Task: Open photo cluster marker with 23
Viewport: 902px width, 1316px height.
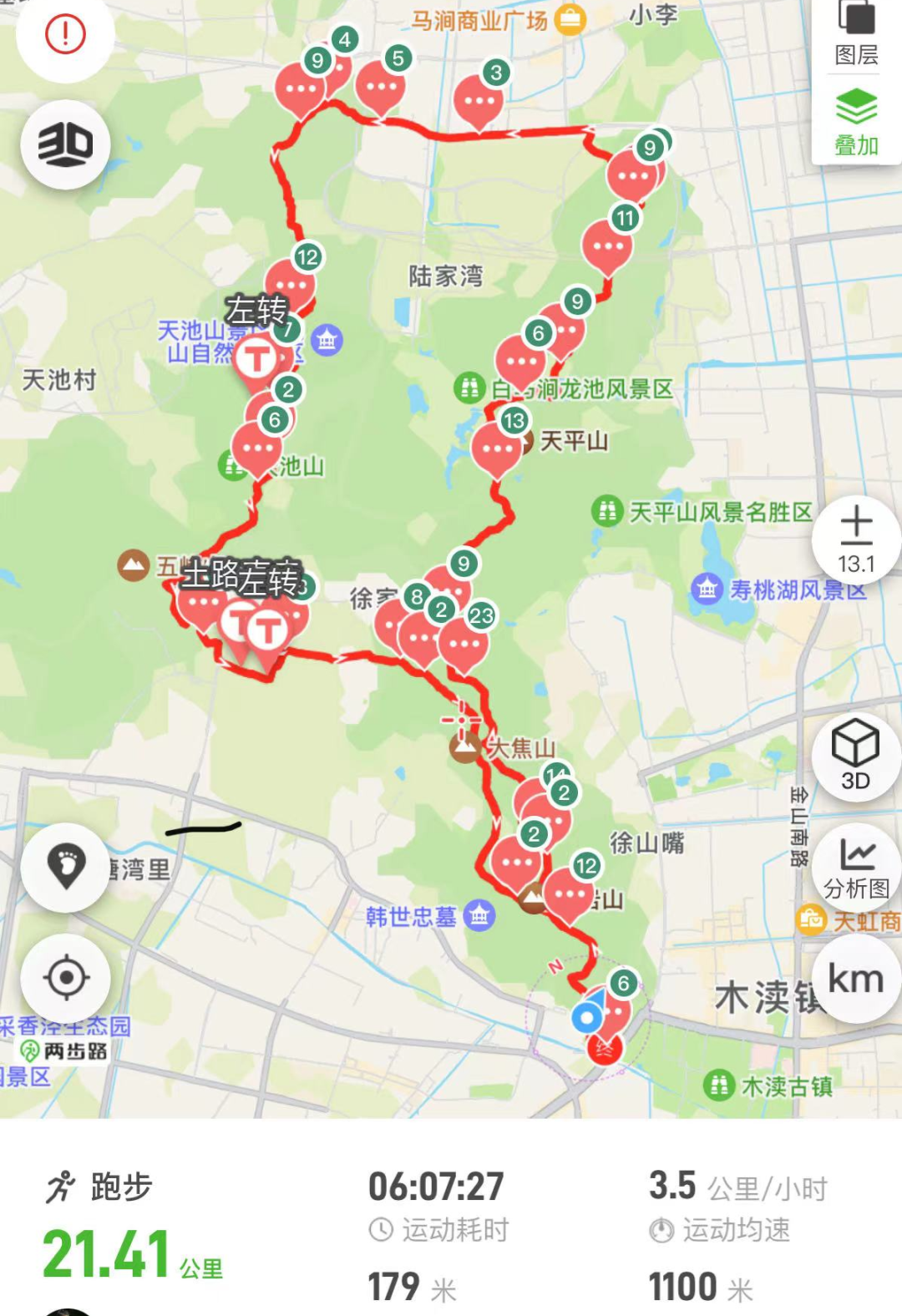Action: tap(464, 644)
